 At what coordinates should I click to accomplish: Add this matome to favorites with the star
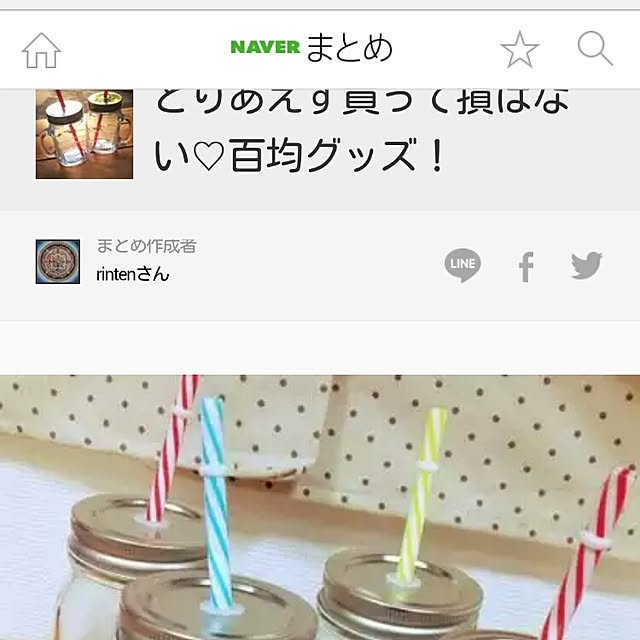(x=519, y=49)
